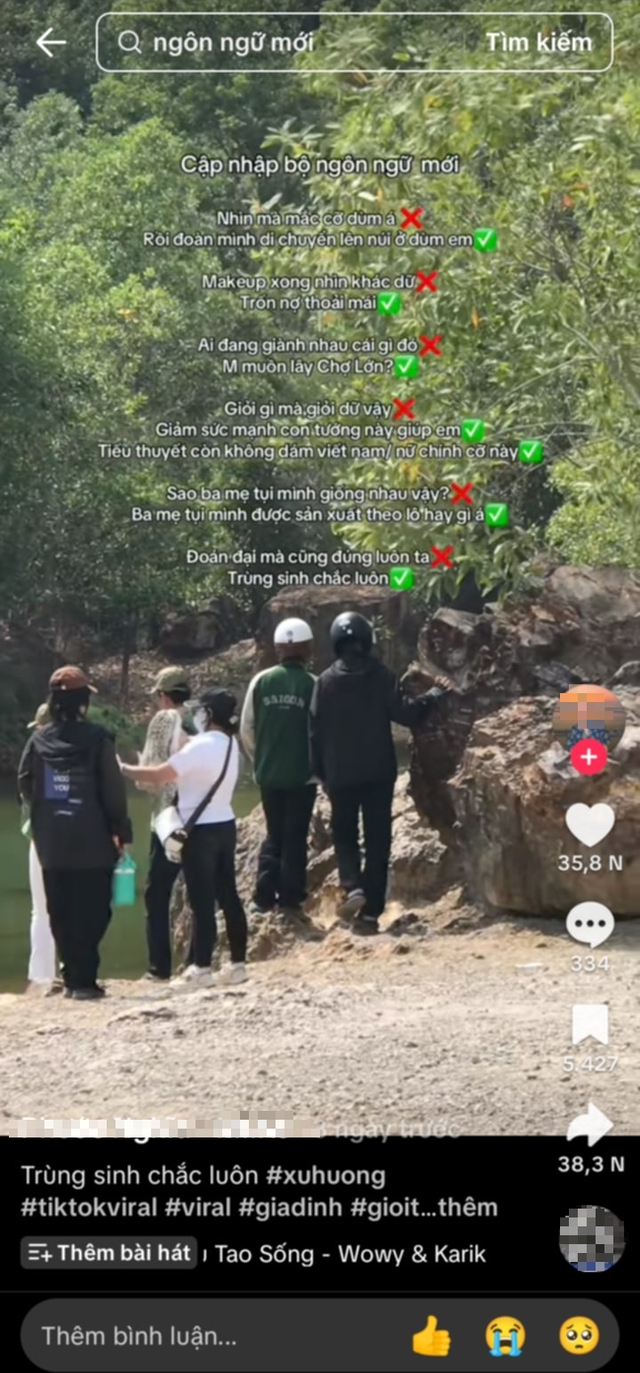Tap the Thêm bài hát button

coord(108,1253)
